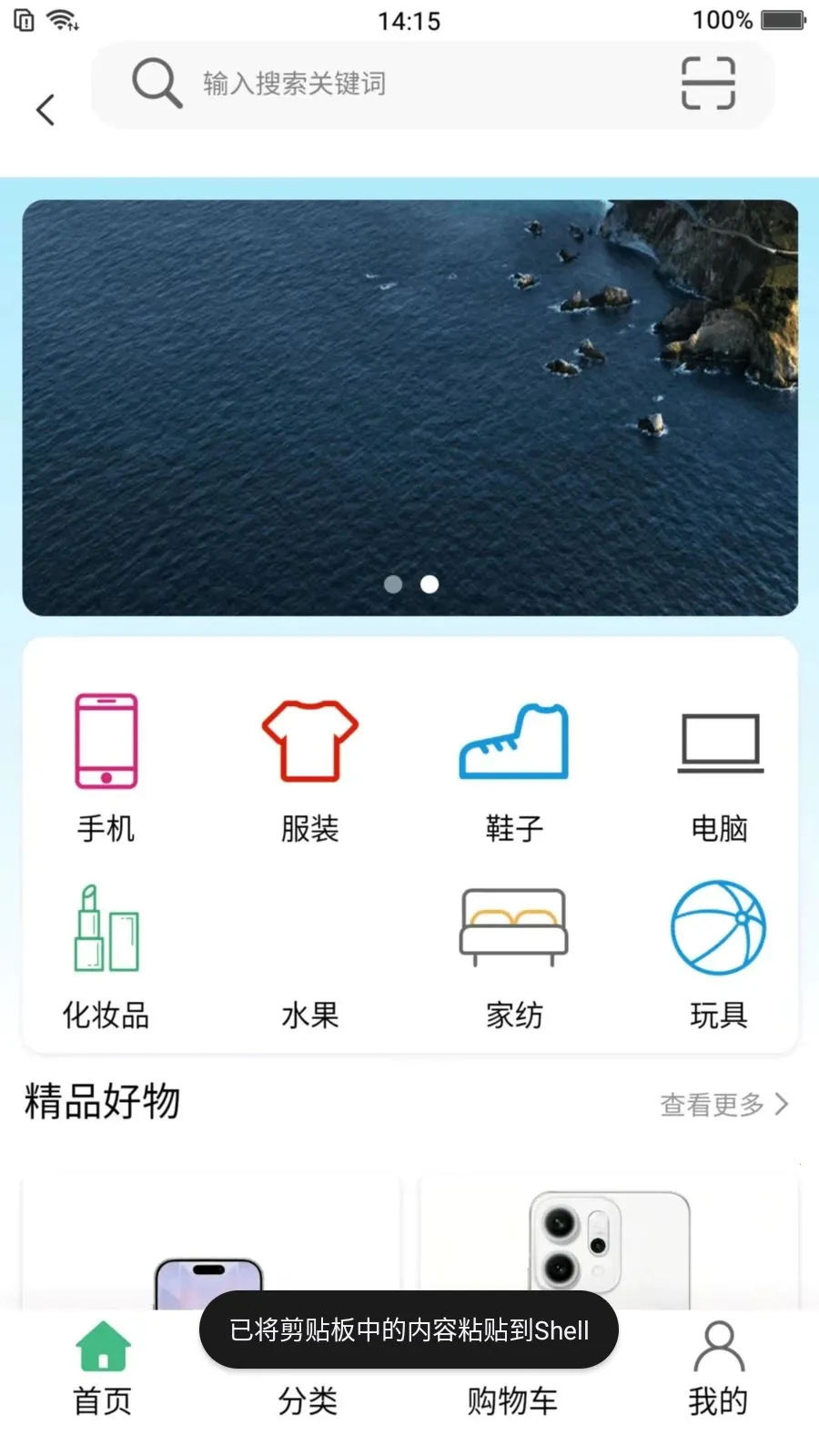Open the ocean banner image
This screenshot has height=1456, width=819.
tap(410, 408)
